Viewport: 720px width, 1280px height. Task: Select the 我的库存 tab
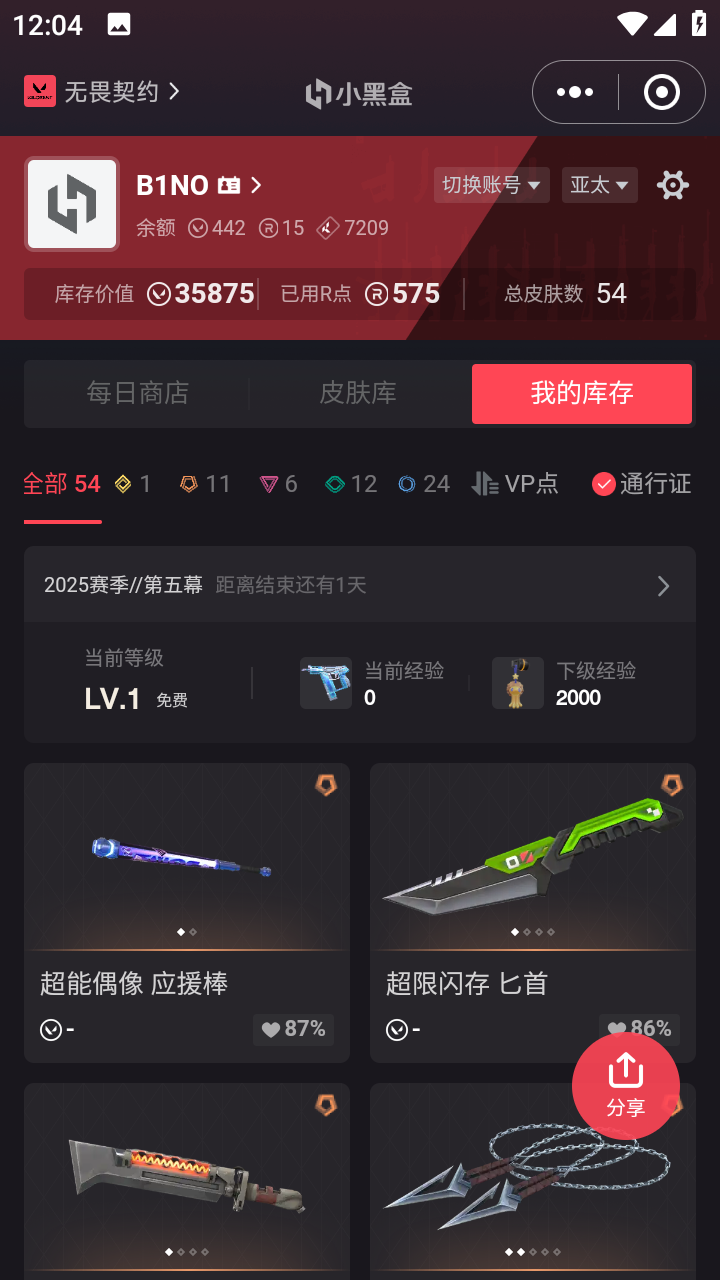(x=582, y=393)
